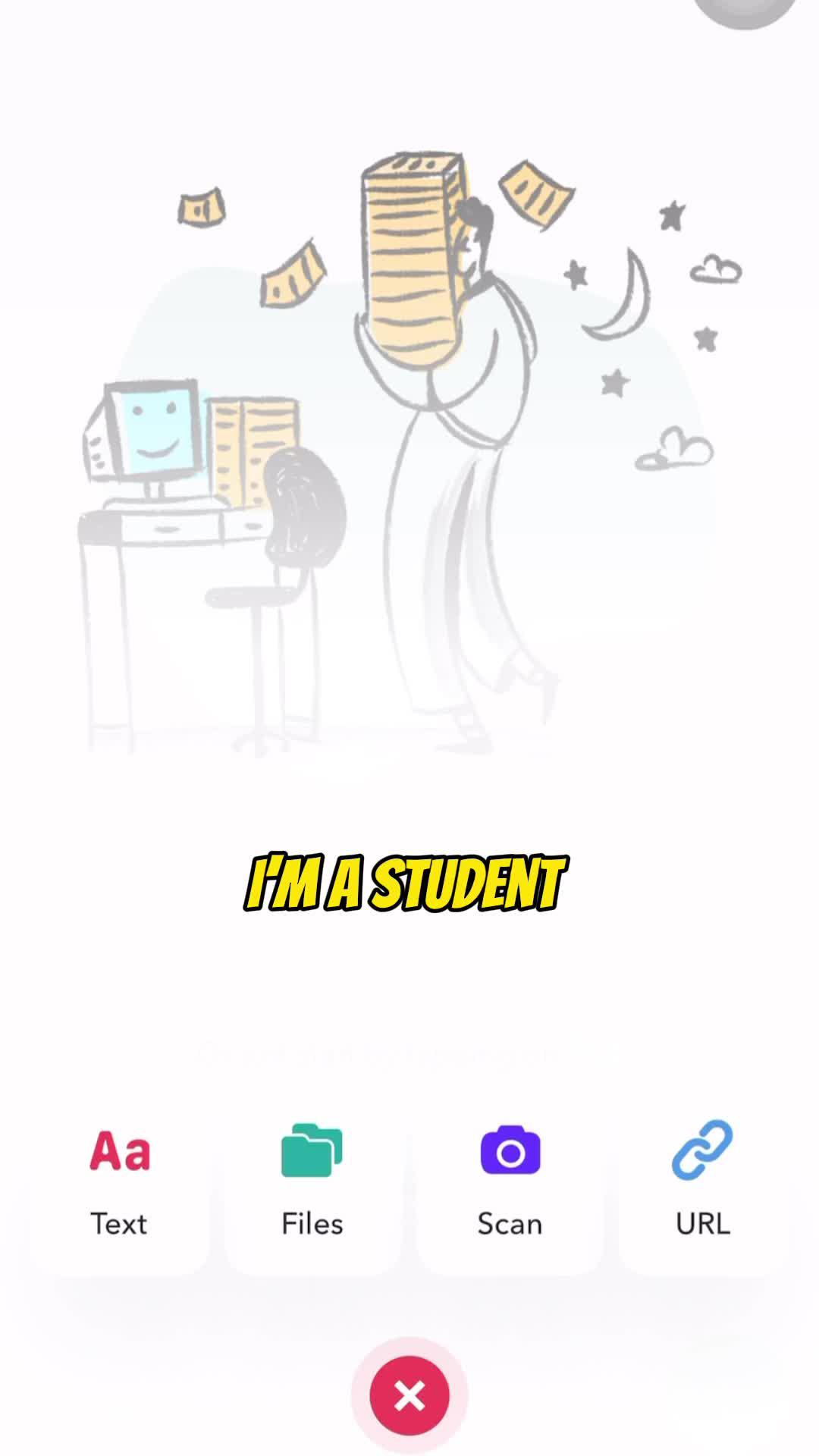The width and height of the screenshot is (819, 1456).
Task: Dismiss the import menu with the red X
Action: coord(409,1395)
